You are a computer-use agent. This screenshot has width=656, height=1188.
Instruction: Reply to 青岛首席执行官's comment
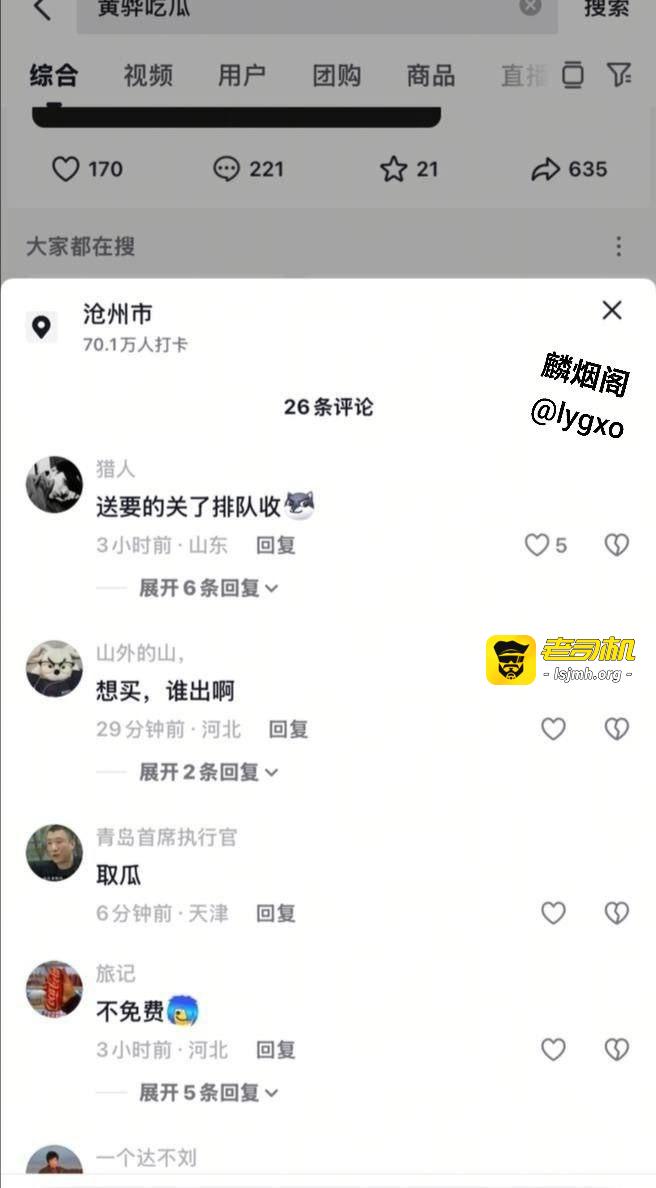(276, 914)
